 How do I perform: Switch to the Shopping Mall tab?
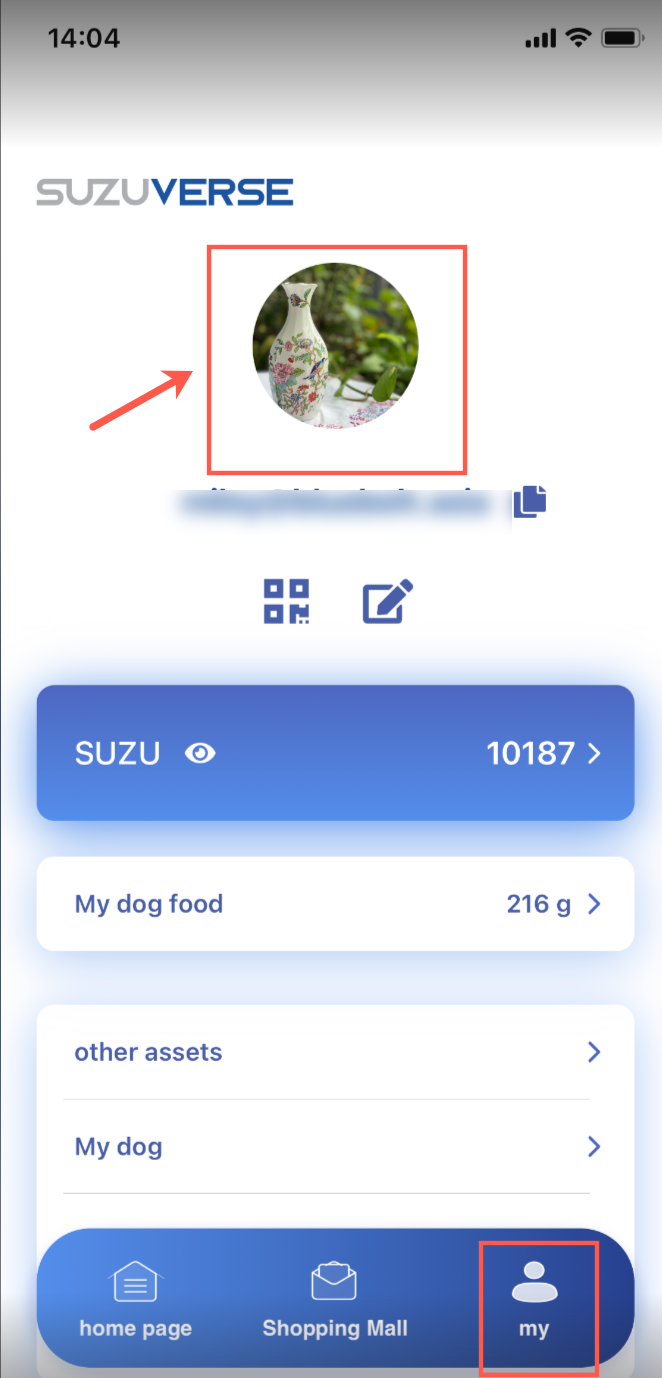click(335, 1298)
